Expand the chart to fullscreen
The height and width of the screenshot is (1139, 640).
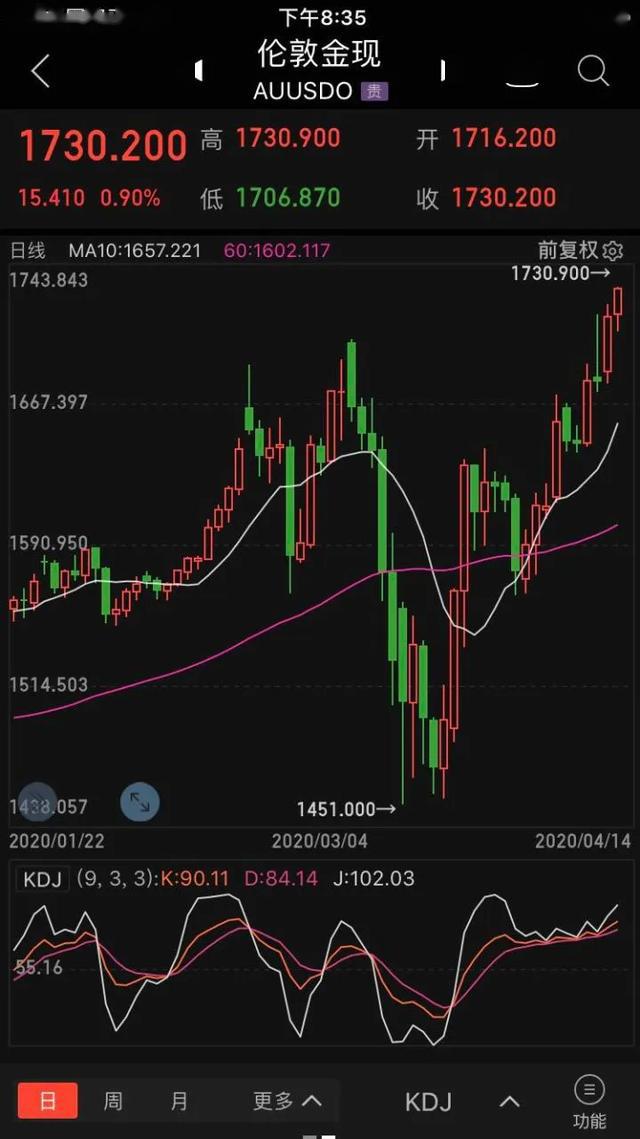coord(139,801)
